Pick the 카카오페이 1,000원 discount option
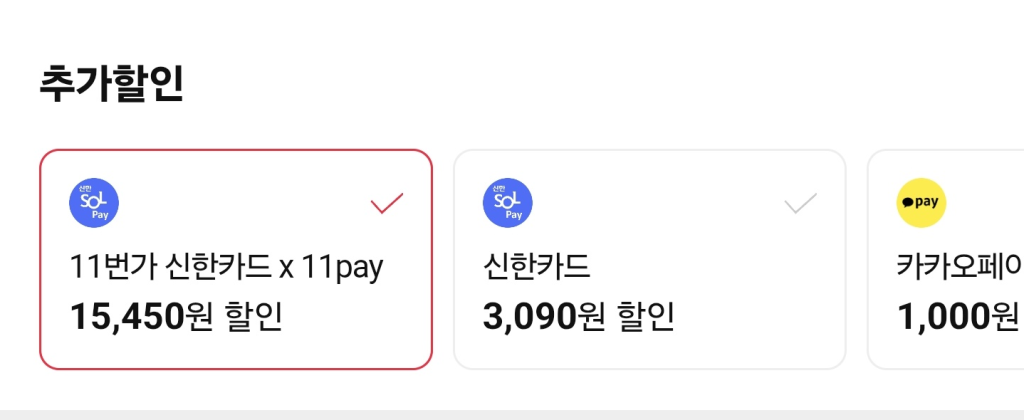Screen dimensions: 1024x420 click(x=950, y=260)
